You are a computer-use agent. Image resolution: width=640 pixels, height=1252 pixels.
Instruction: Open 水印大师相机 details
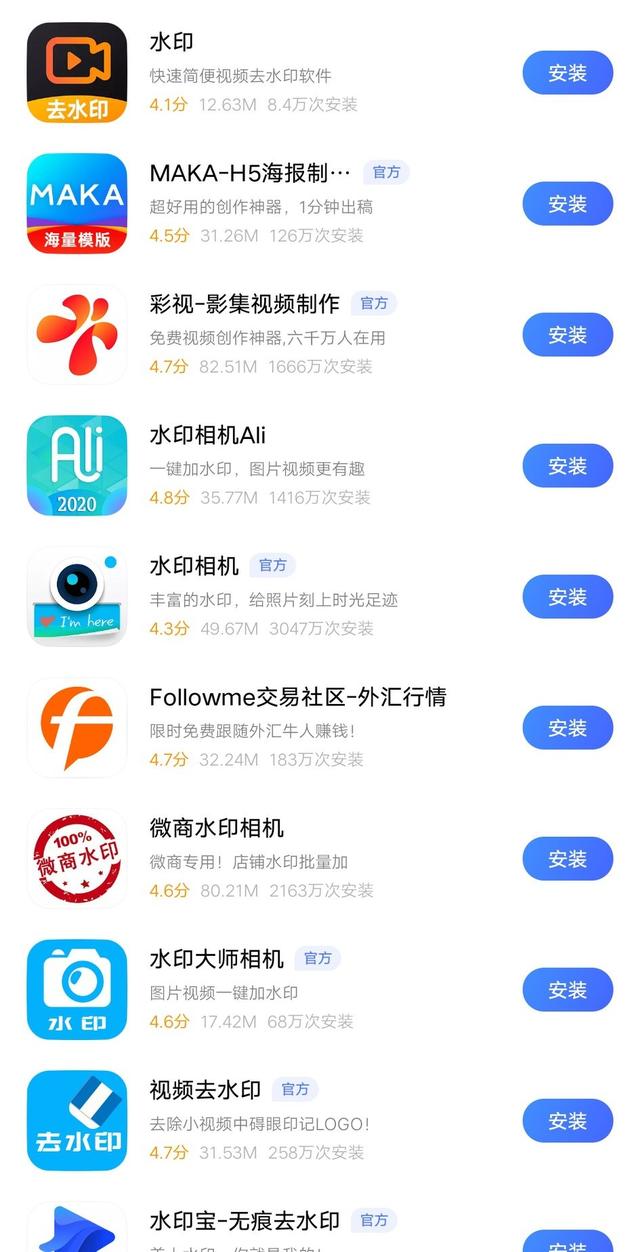(x=216, y=959)
